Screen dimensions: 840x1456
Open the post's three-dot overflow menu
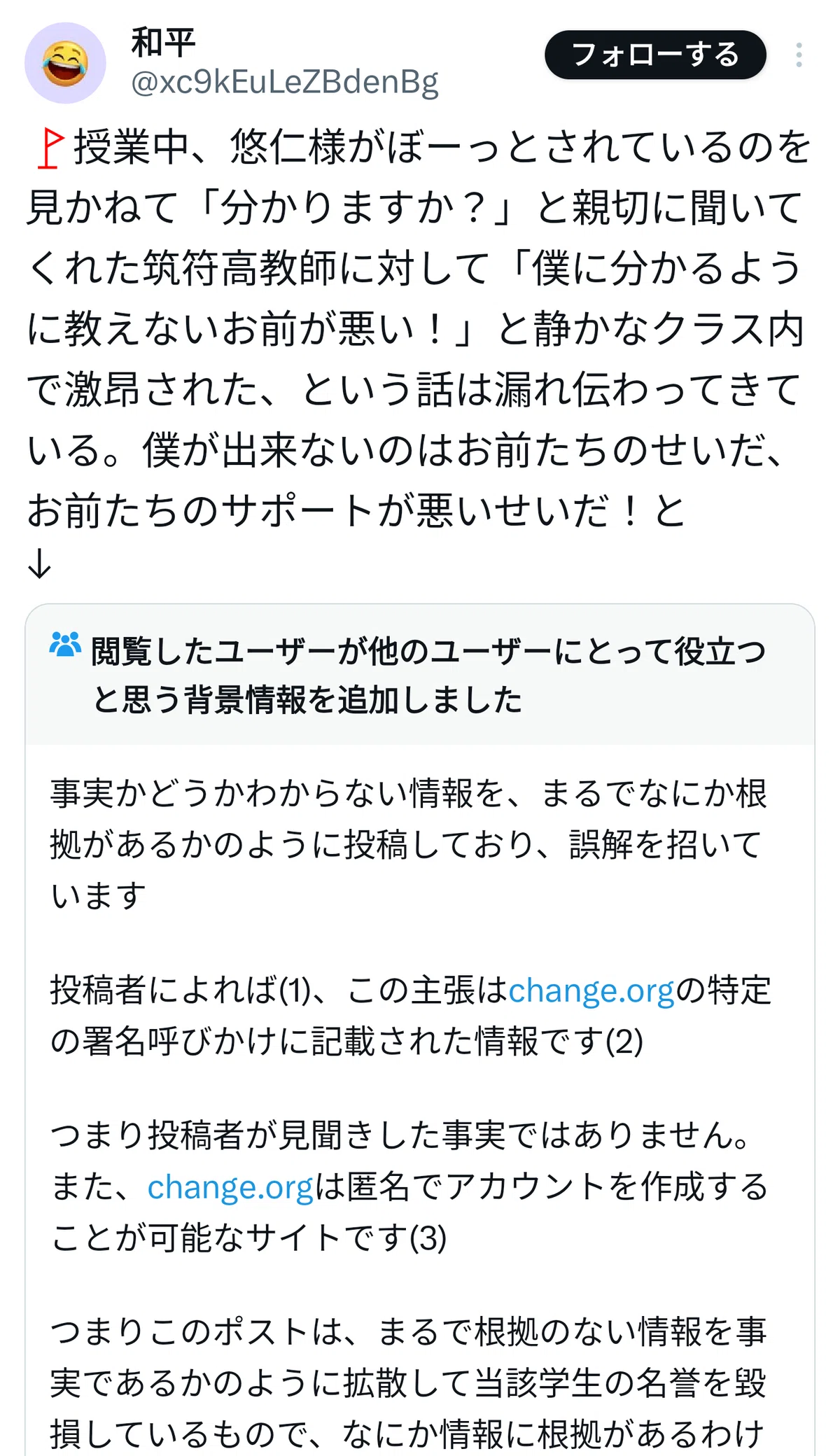[799, 55]
